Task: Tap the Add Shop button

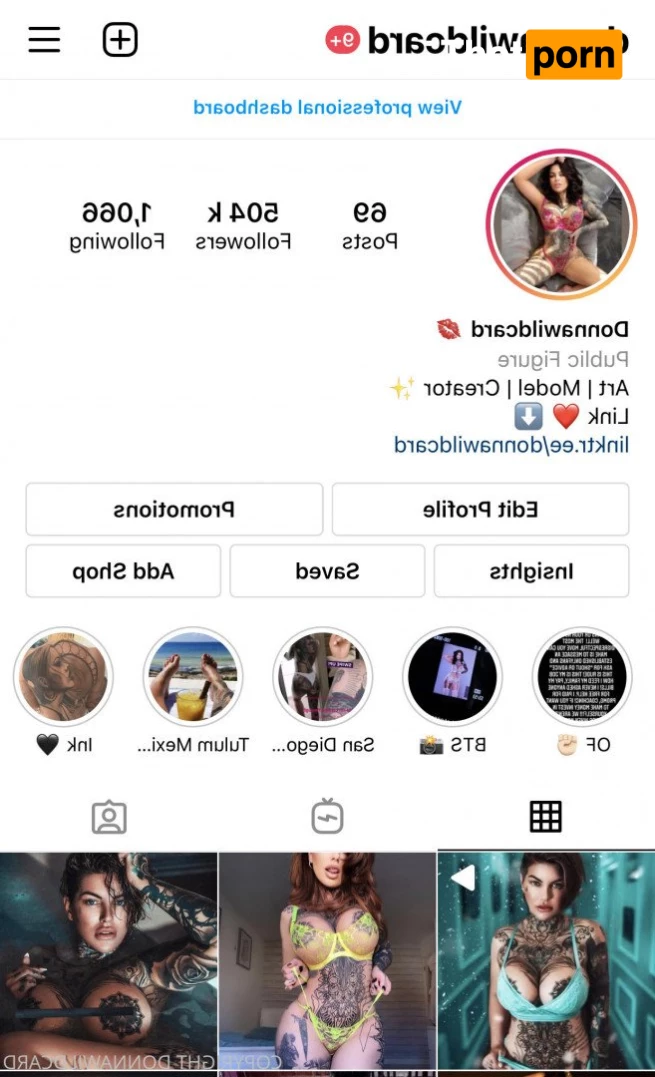Action: click(123, 571)
